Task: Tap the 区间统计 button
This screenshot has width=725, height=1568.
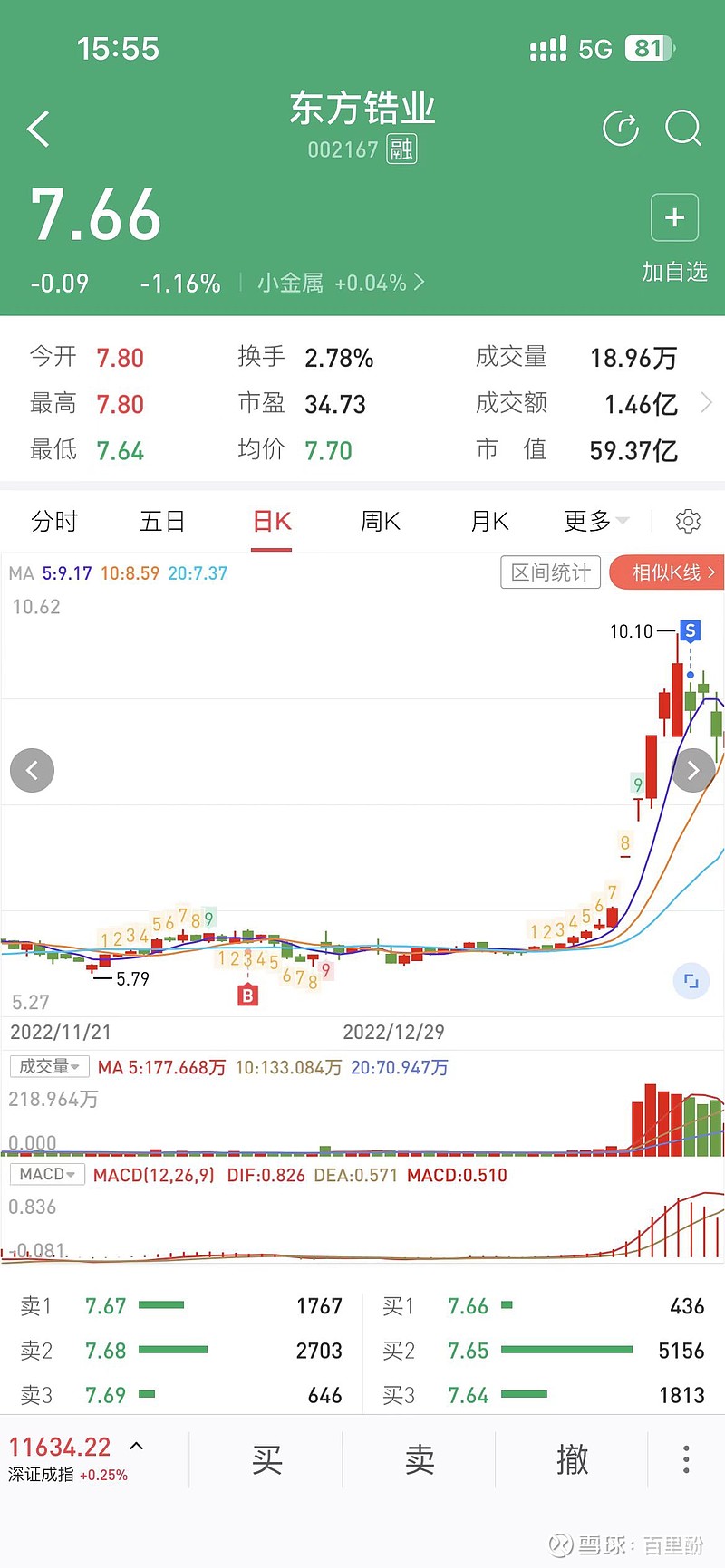Action: (x=550, y=572)
